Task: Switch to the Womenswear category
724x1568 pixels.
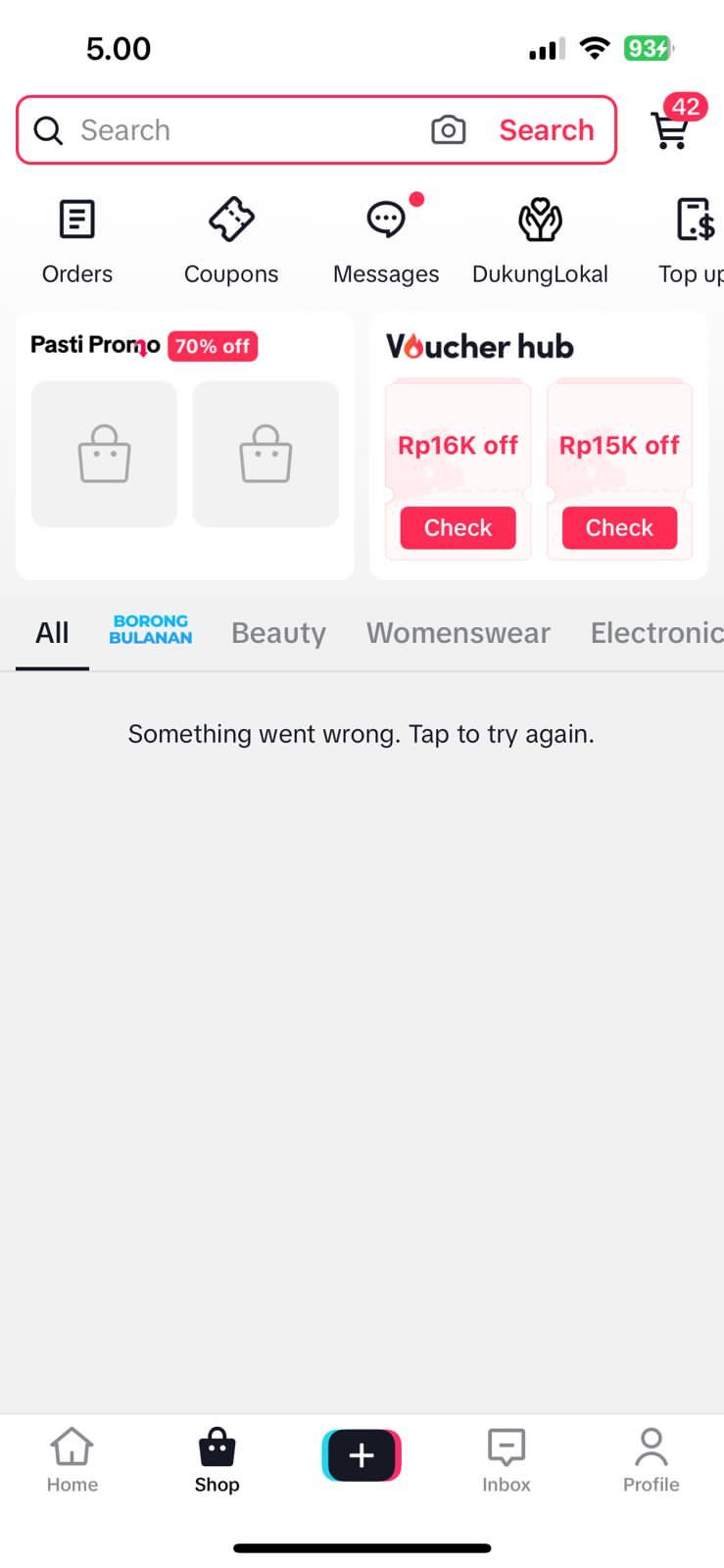Action: click(459, 633)
